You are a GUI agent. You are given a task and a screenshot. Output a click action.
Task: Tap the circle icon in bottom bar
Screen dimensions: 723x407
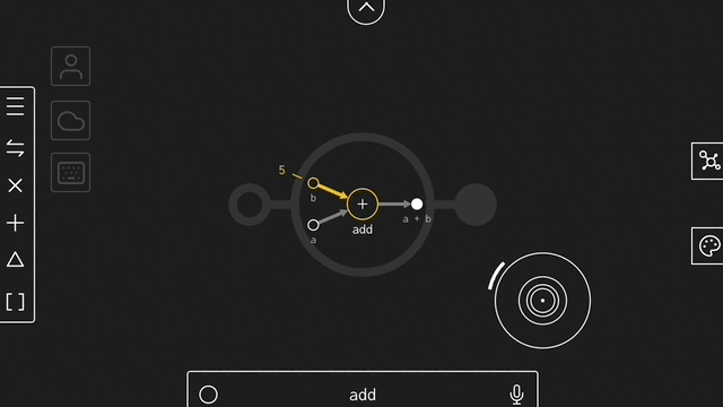pyautogui.click(x=208, y=394)
